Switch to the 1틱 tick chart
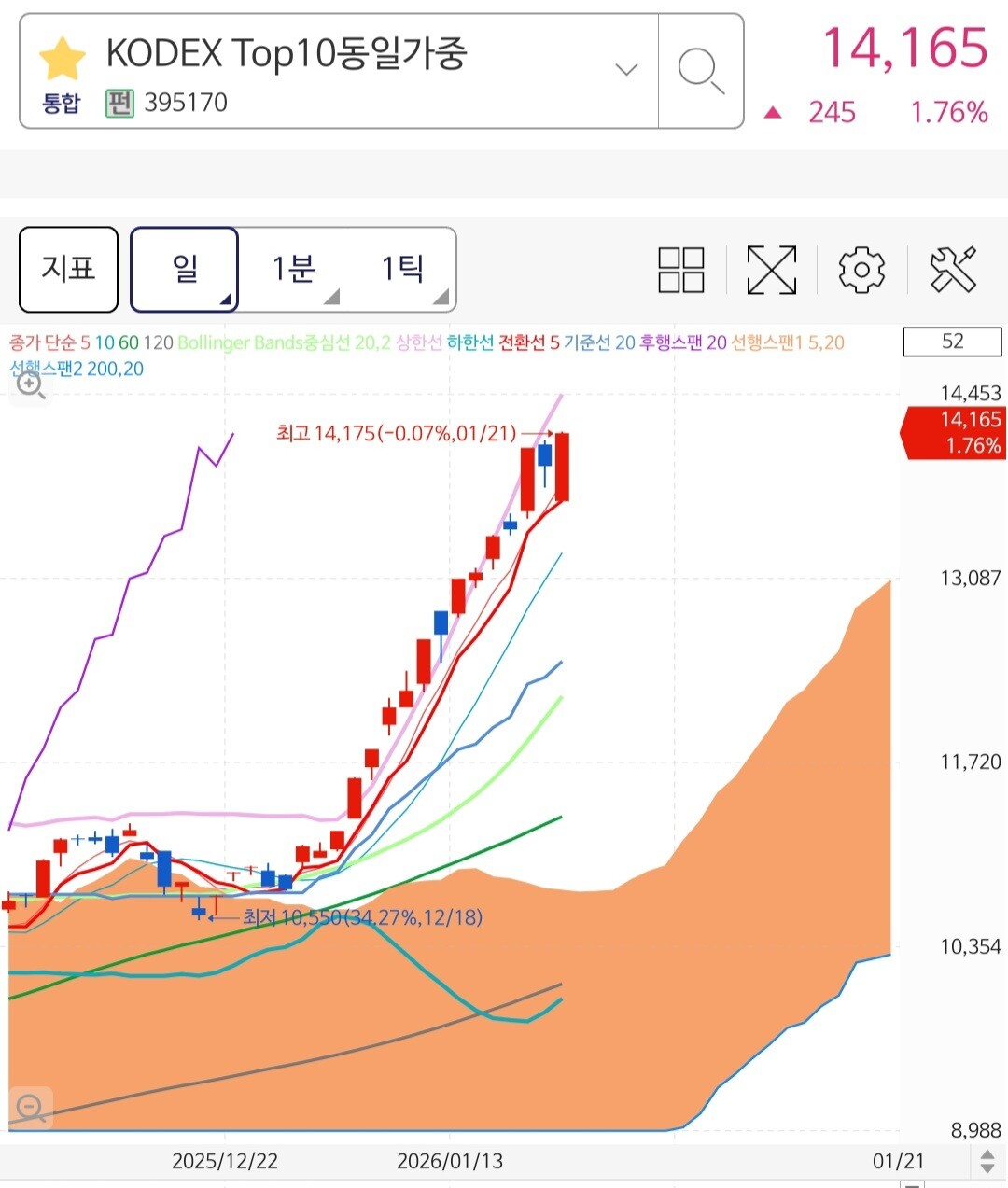 (x=402, y=269)
